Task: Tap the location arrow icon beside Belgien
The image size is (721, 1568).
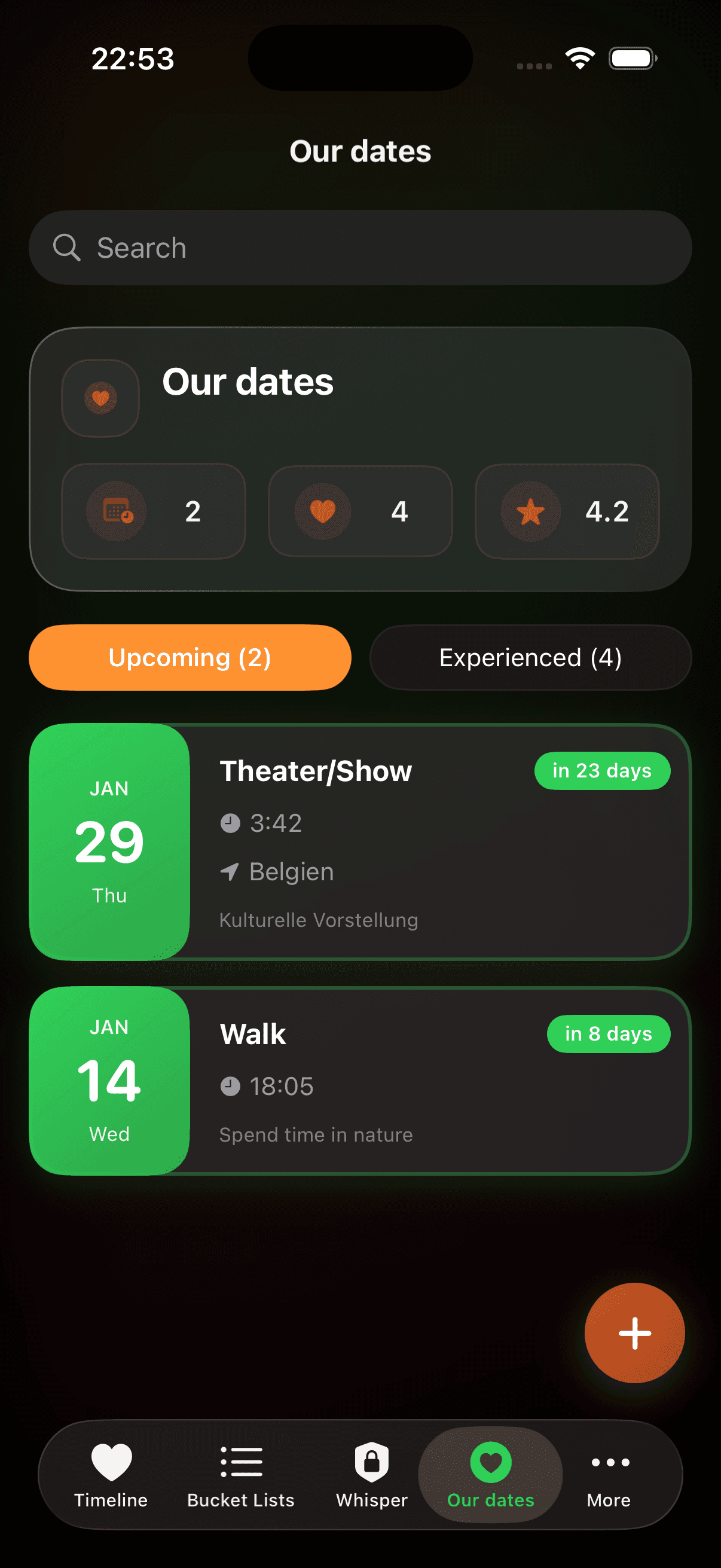Action: (230, 872)
